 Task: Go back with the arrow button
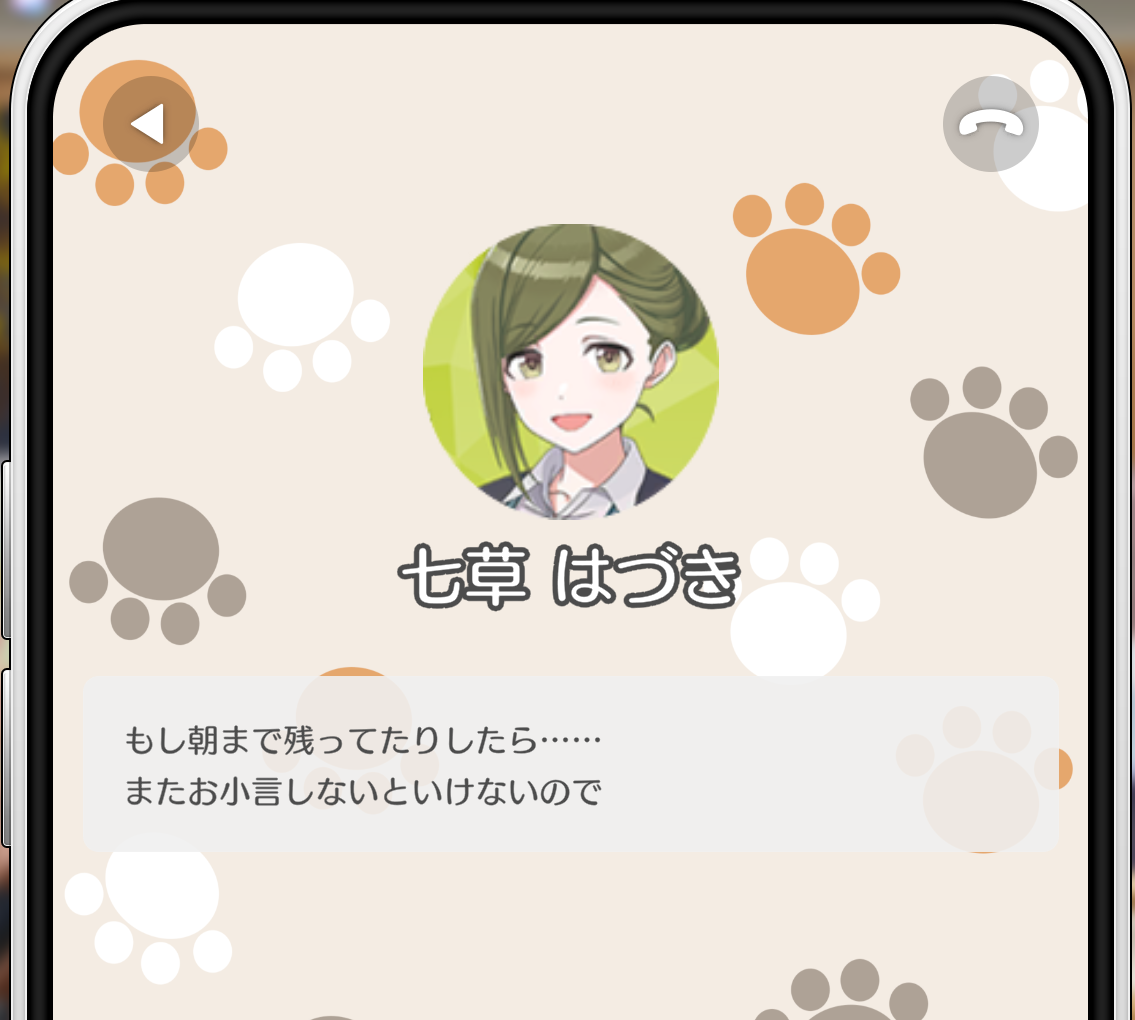150,124
